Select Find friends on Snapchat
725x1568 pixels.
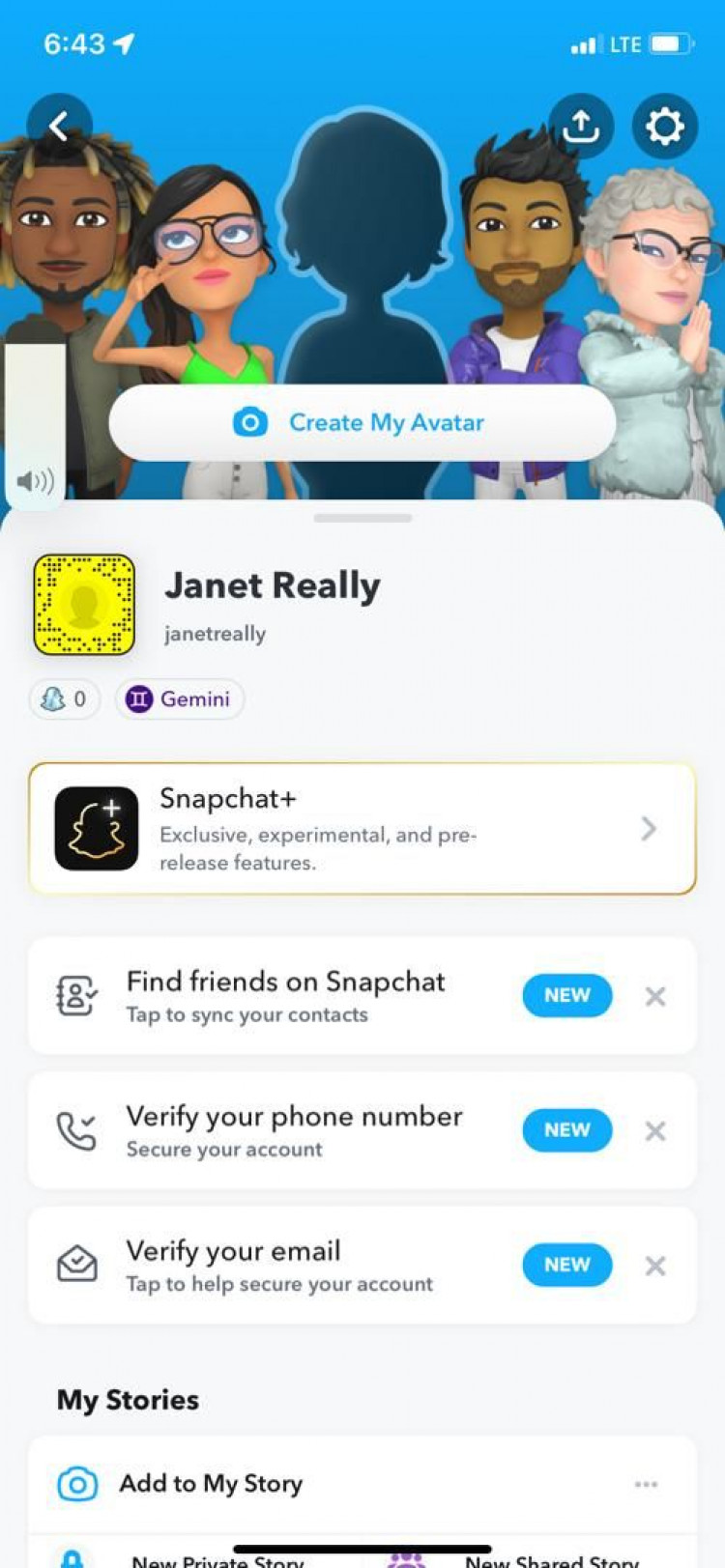pyautogui.click(x=285, y=995)
